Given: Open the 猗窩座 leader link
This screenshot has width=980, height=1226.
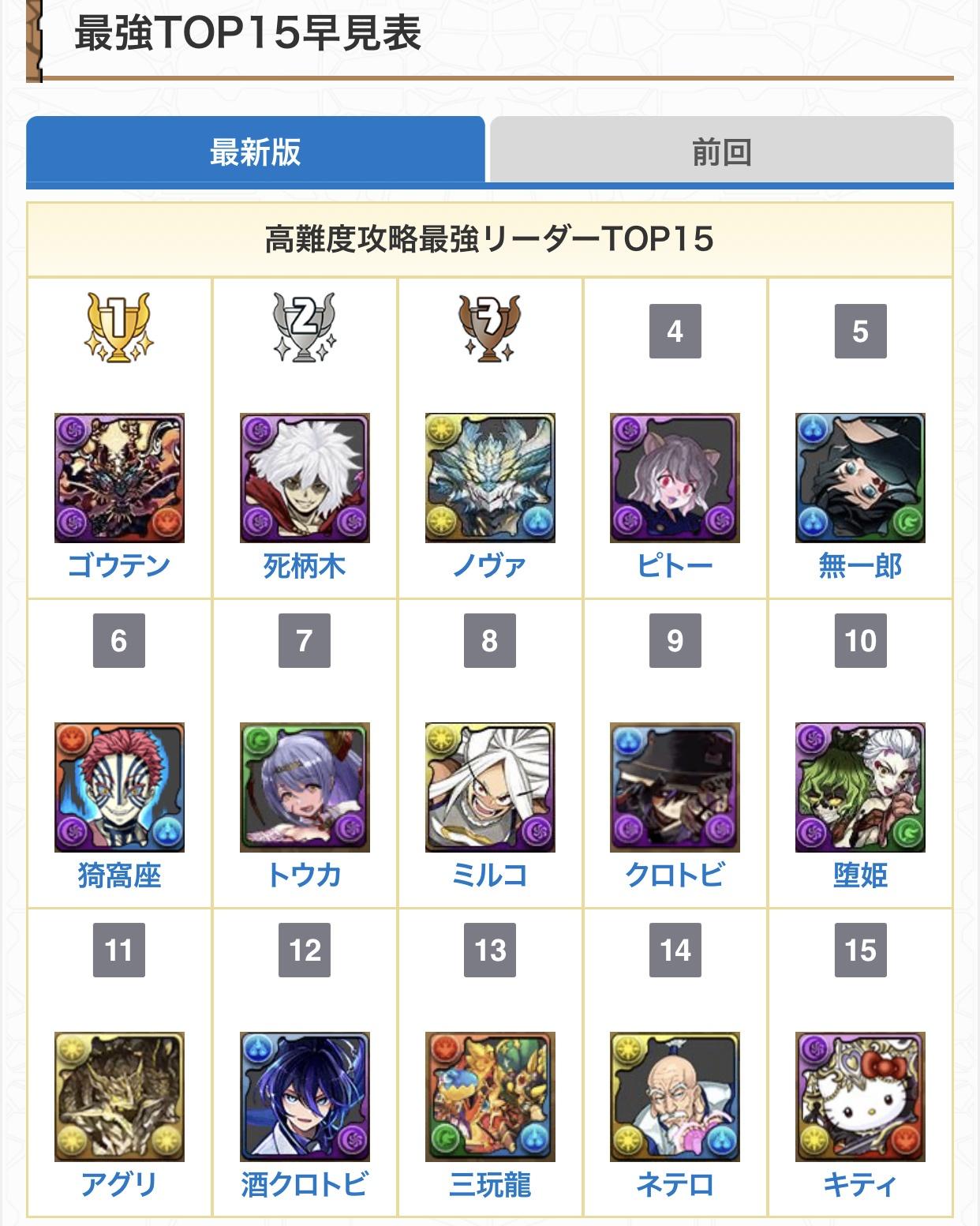Looking at the screenshot, I should (x=119, y=874).
